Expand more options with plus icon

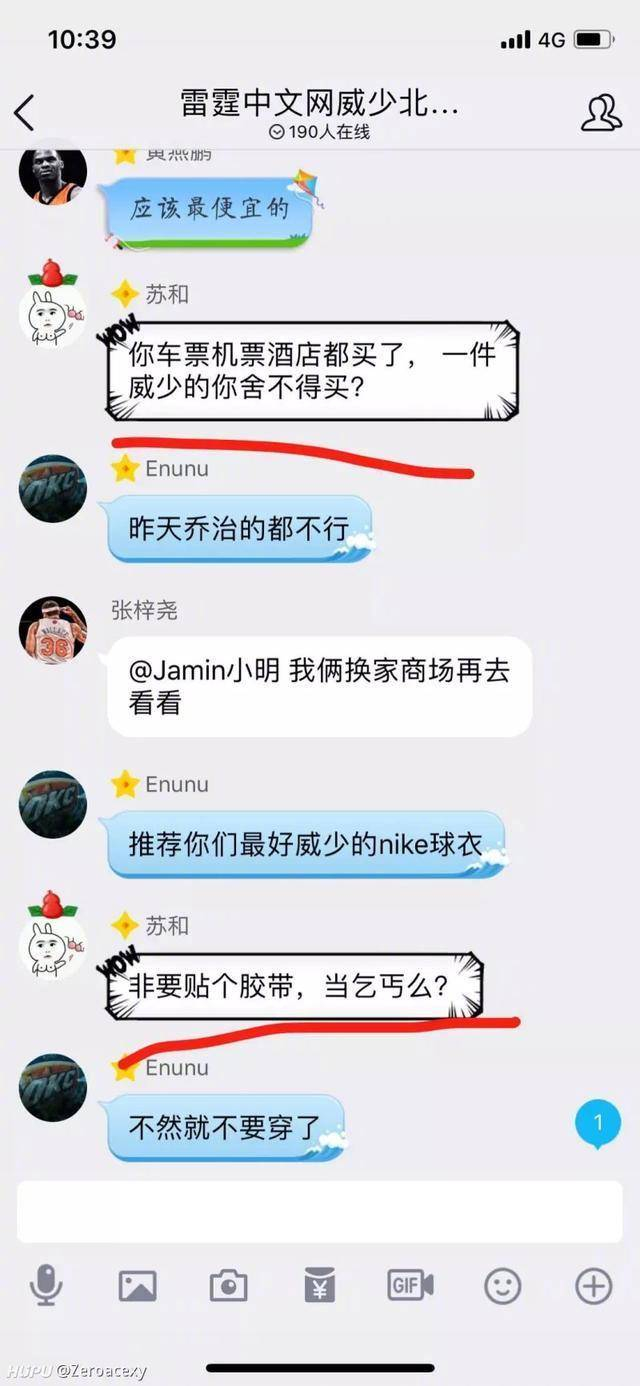(593, 1285)
